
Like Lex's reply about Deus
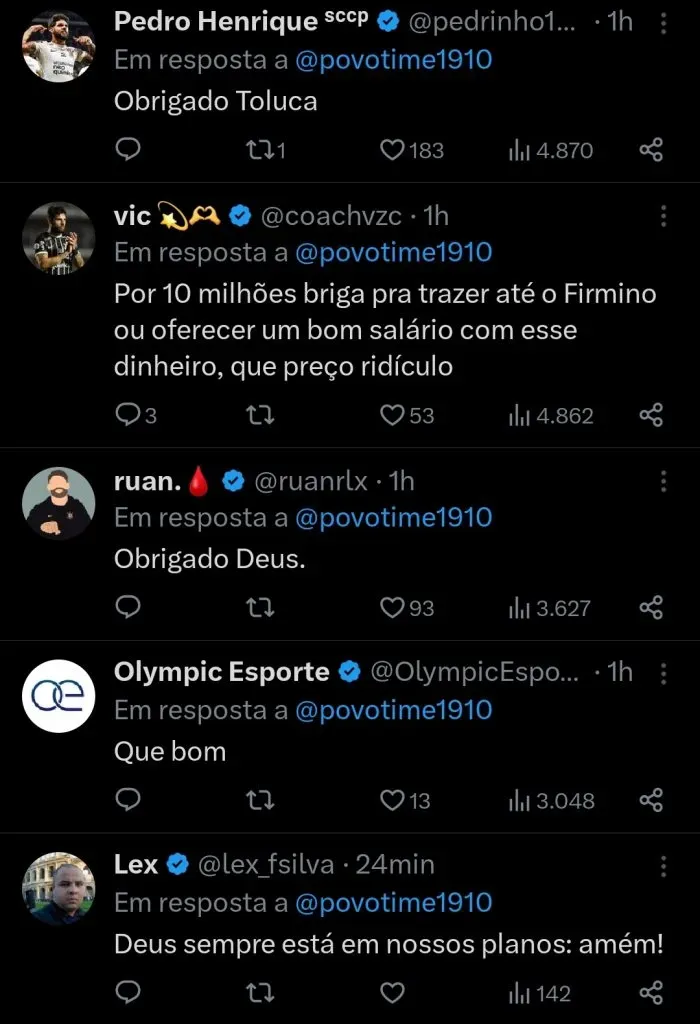point(393,992)
